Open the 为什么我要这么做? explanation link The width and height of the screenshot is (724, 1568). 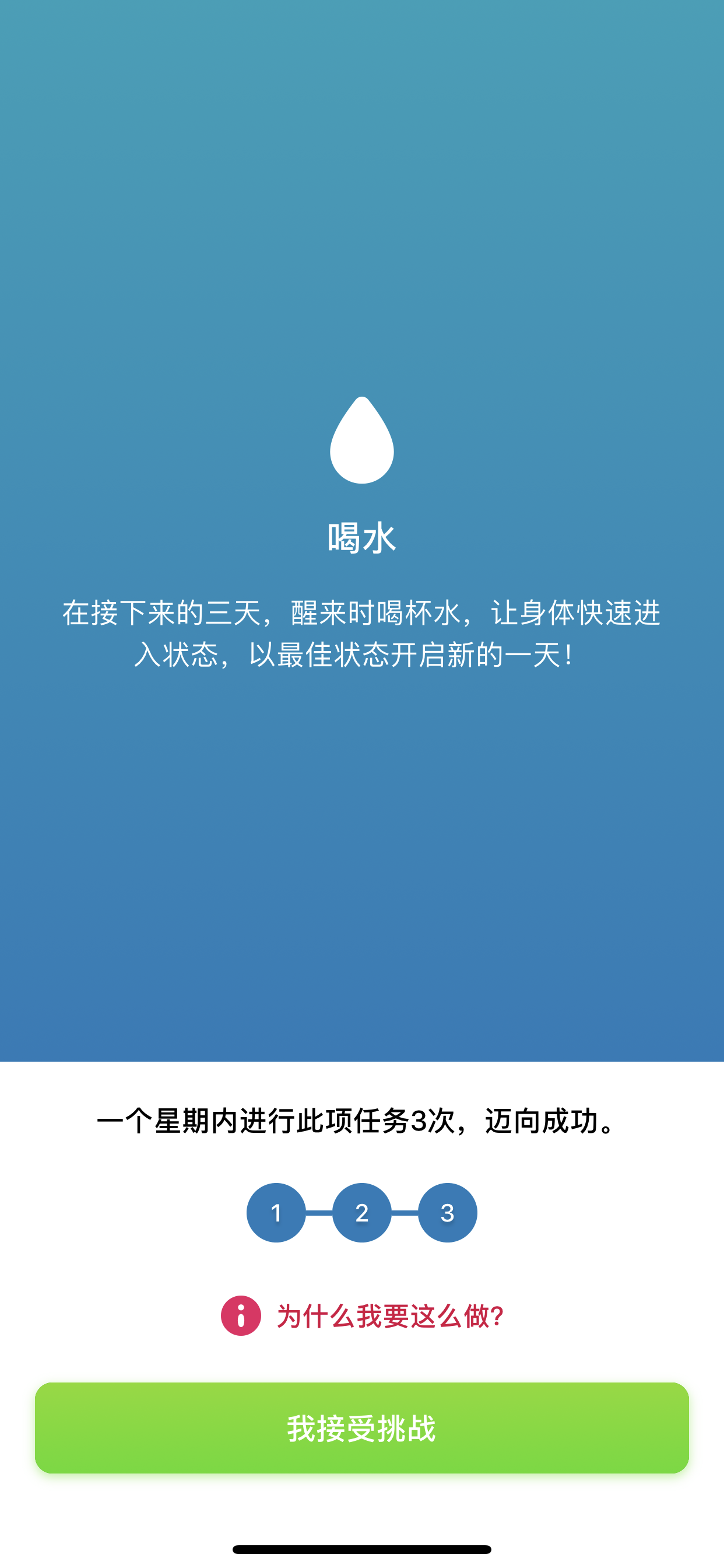(362, 1315)
